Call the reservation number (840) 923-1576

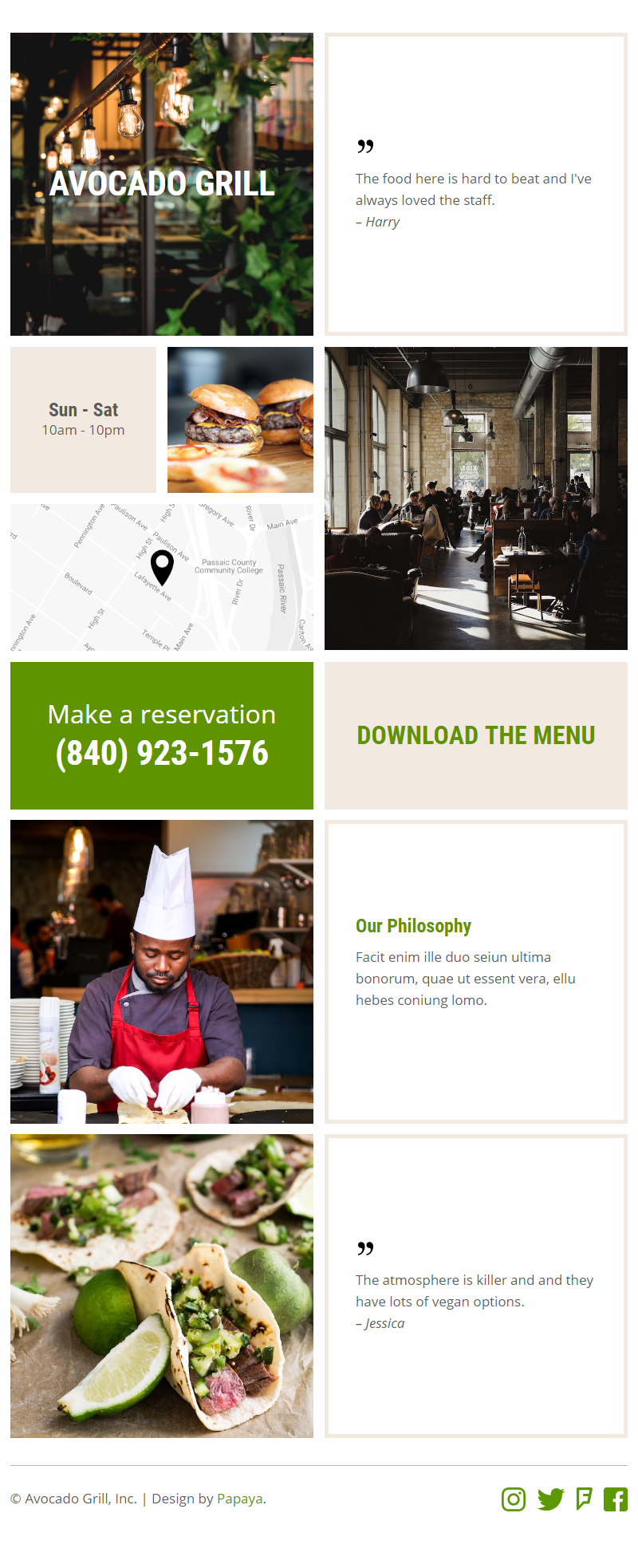pyautogui.click(x=162, y=754)
